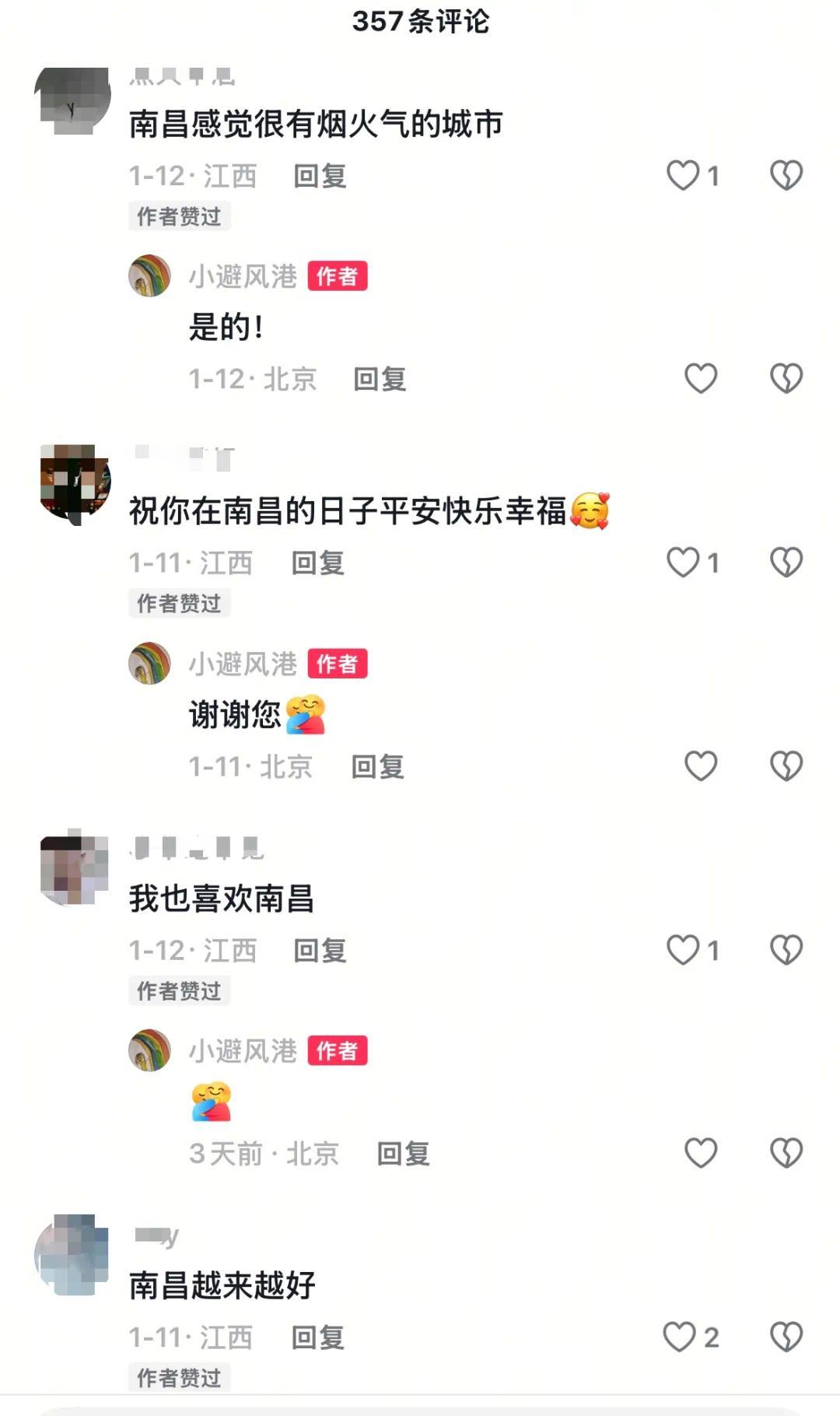This screenshot has width=840, height=1416.
Task: Like the author's reply posted 3天前
Action: pyautogui.click(x=700, y=1153)
